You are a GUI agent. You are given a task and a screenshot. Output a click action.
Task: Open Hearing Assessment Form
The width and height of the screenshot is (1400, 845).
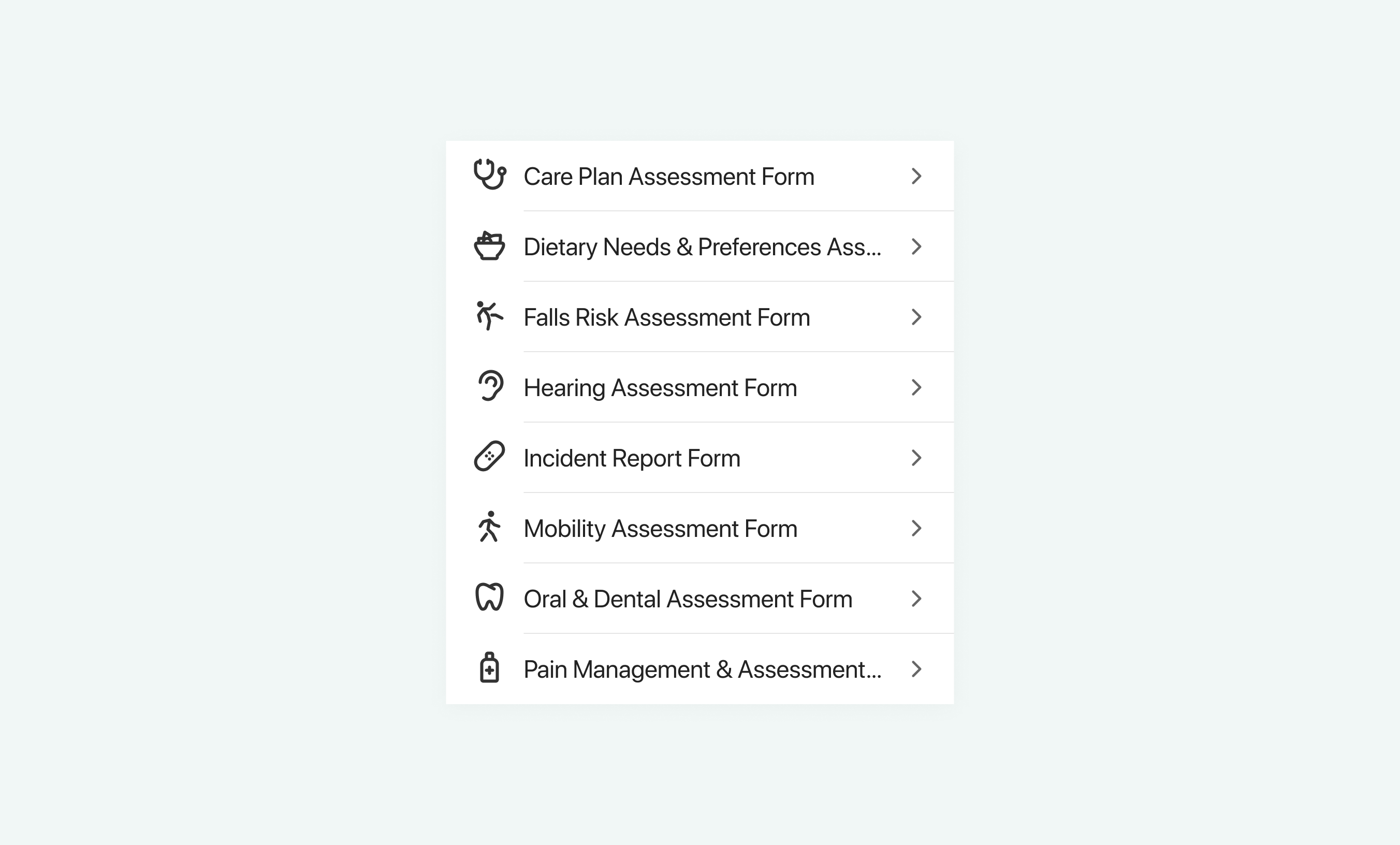coord(660,388)
